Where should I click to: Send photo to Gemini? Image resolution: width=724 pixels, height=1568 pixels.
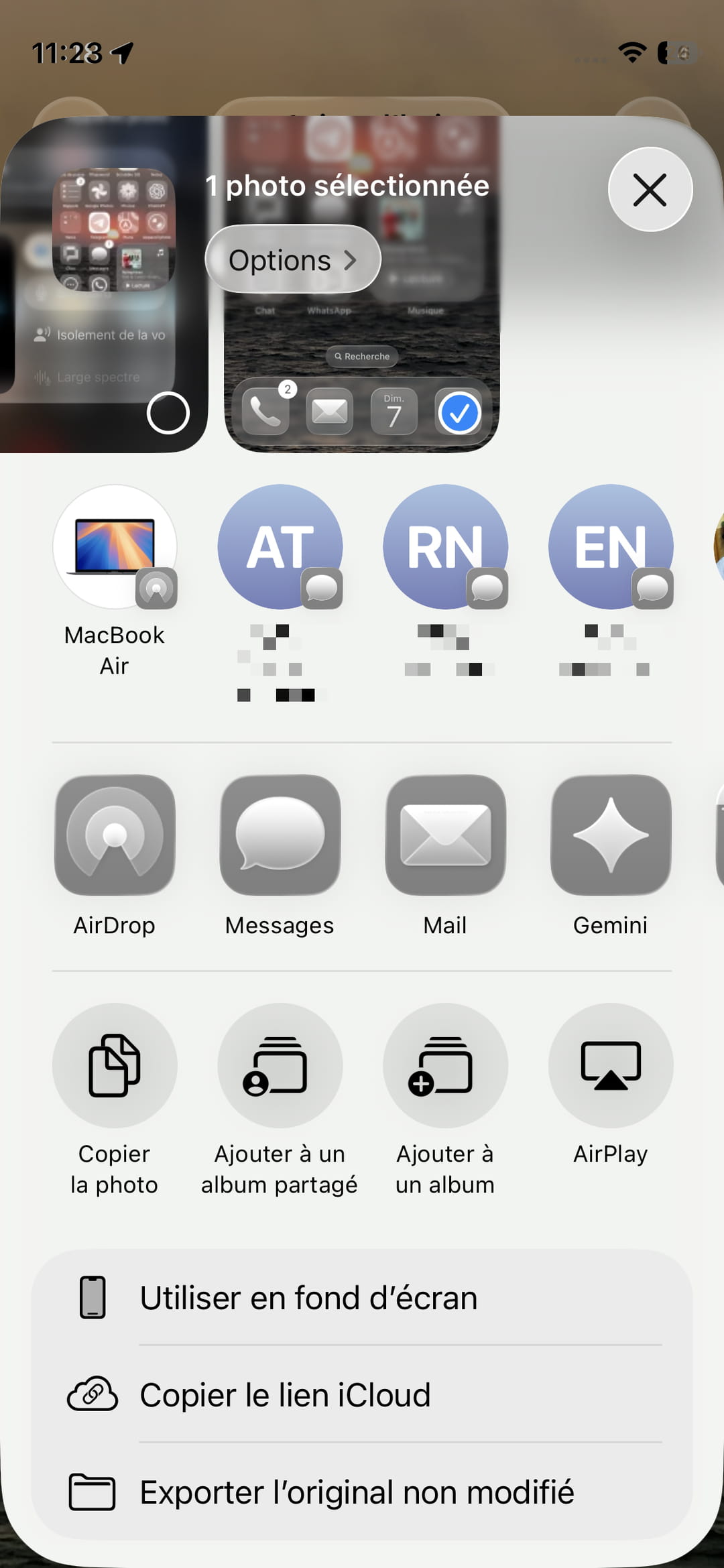[x=610, y=835]
